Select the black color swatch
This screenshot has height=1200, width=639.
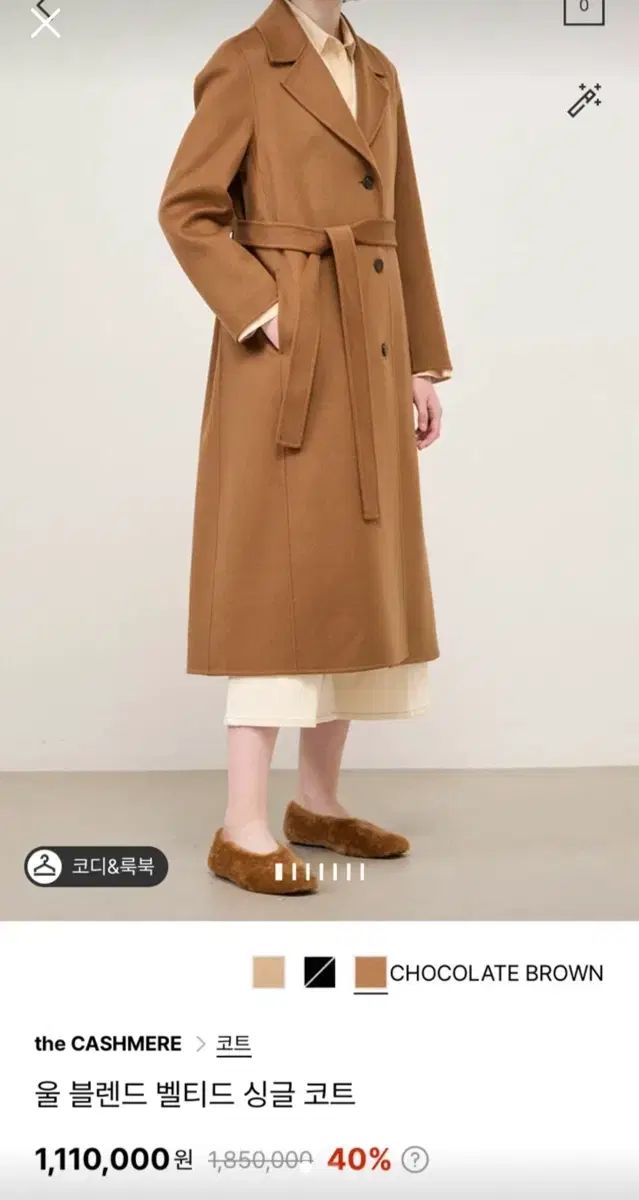click(319, 972)
